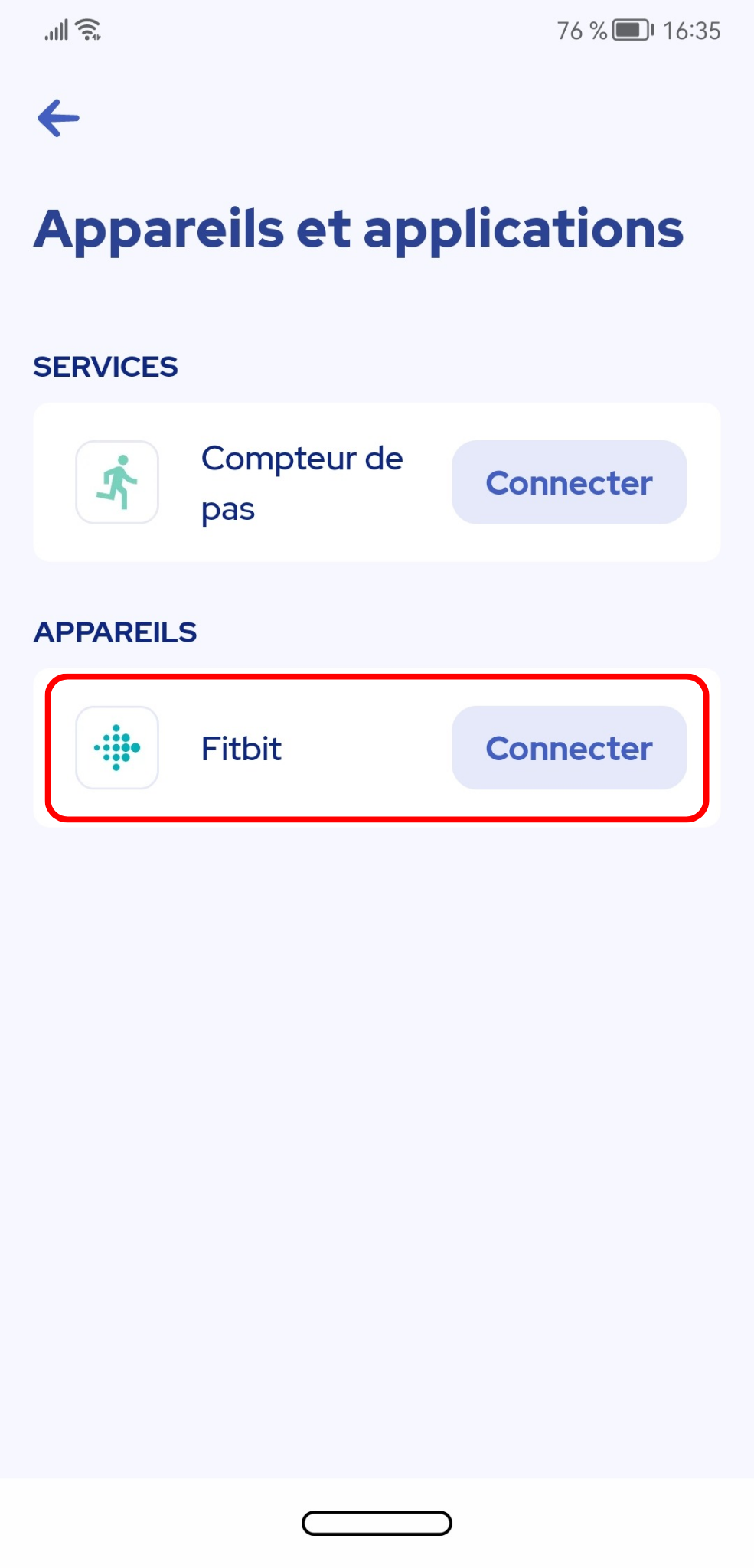Screen dimensions: 754x1568
Task: Tap Connecter next to Fitbit
Action: [x=569, y=748]
